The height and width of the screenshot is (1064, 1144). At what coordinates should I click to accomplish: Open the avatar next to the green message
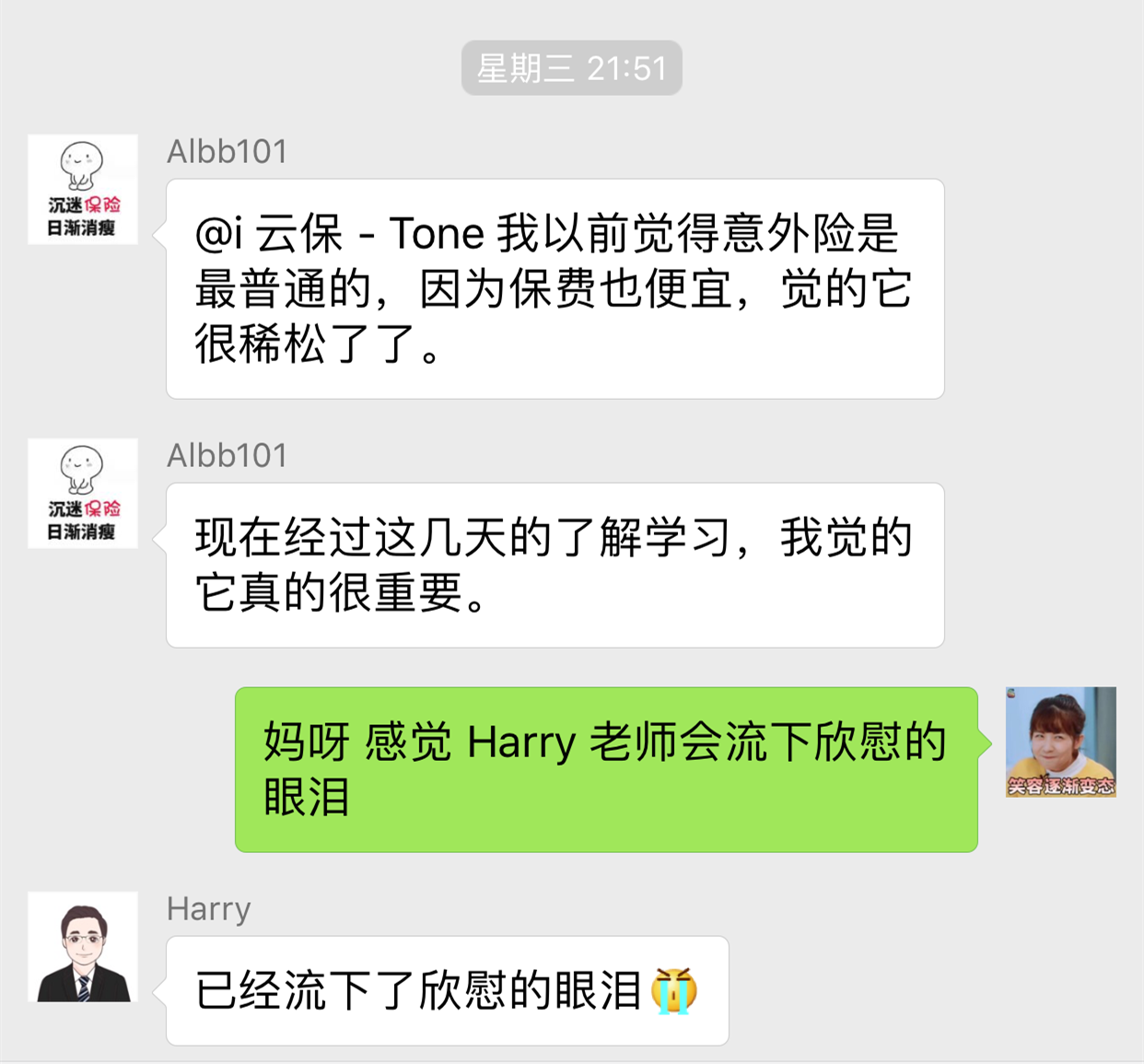point(1060,742)
